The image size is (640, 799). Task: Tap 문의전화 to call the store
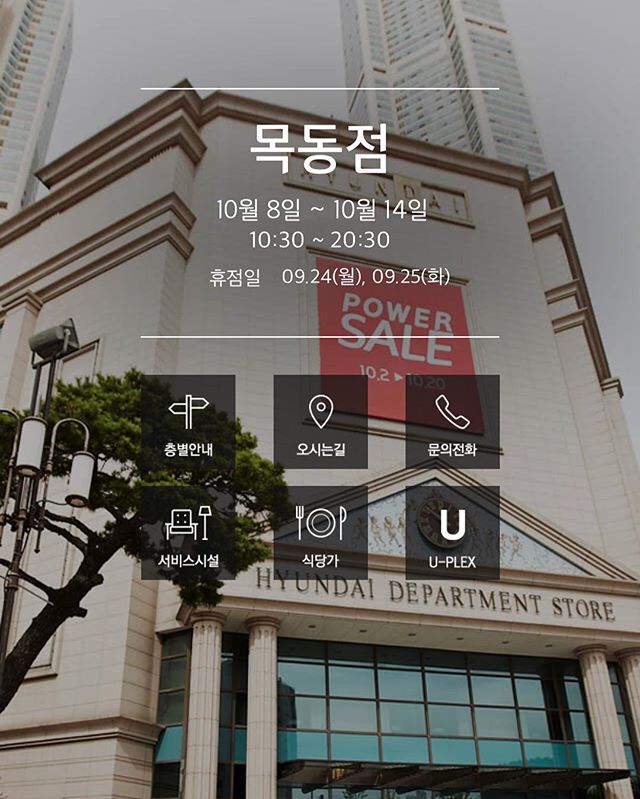coord(452,422)
